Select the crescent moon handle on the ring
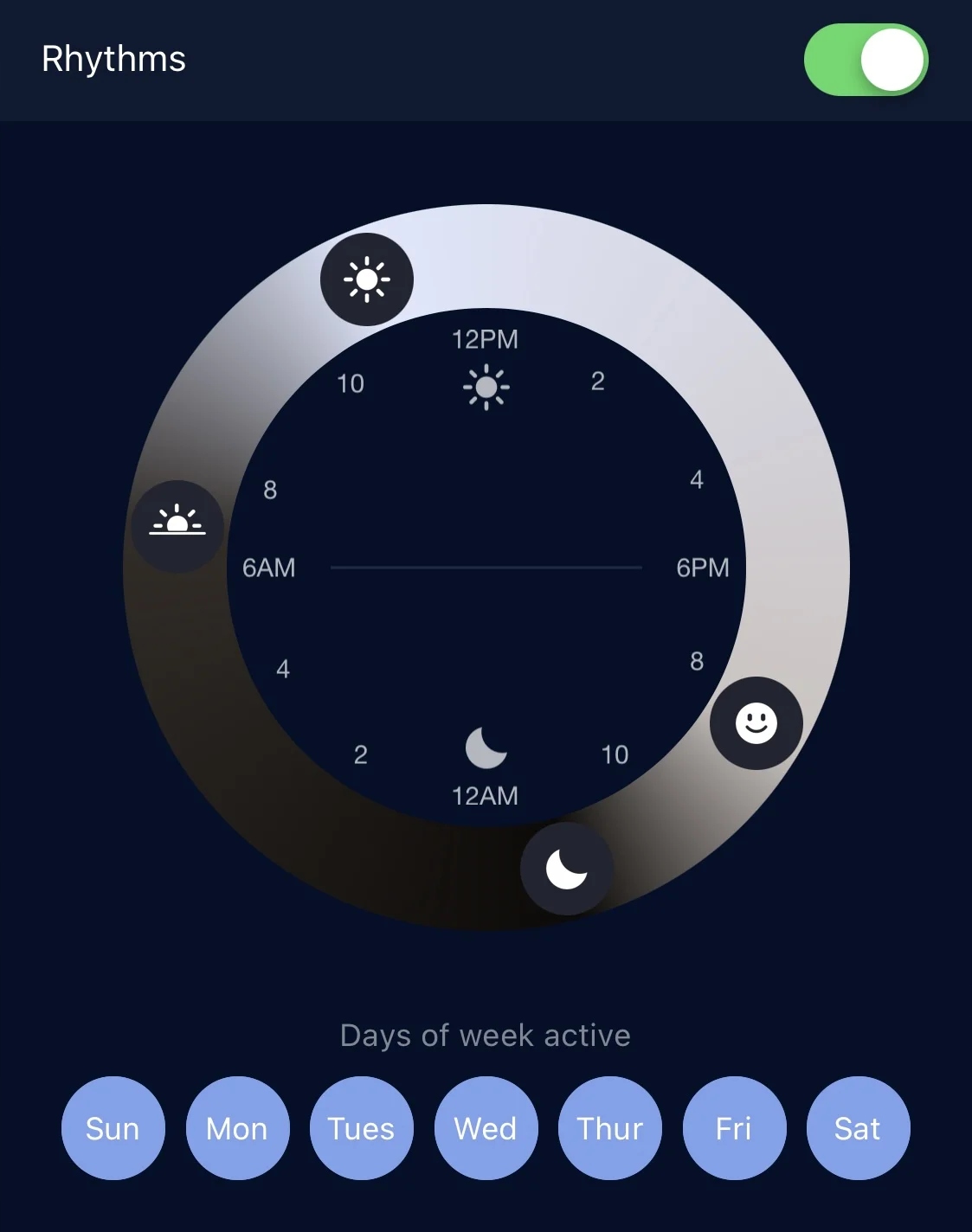The width and height of the screenshot is (972, 1232). click(x=567, y=869)
